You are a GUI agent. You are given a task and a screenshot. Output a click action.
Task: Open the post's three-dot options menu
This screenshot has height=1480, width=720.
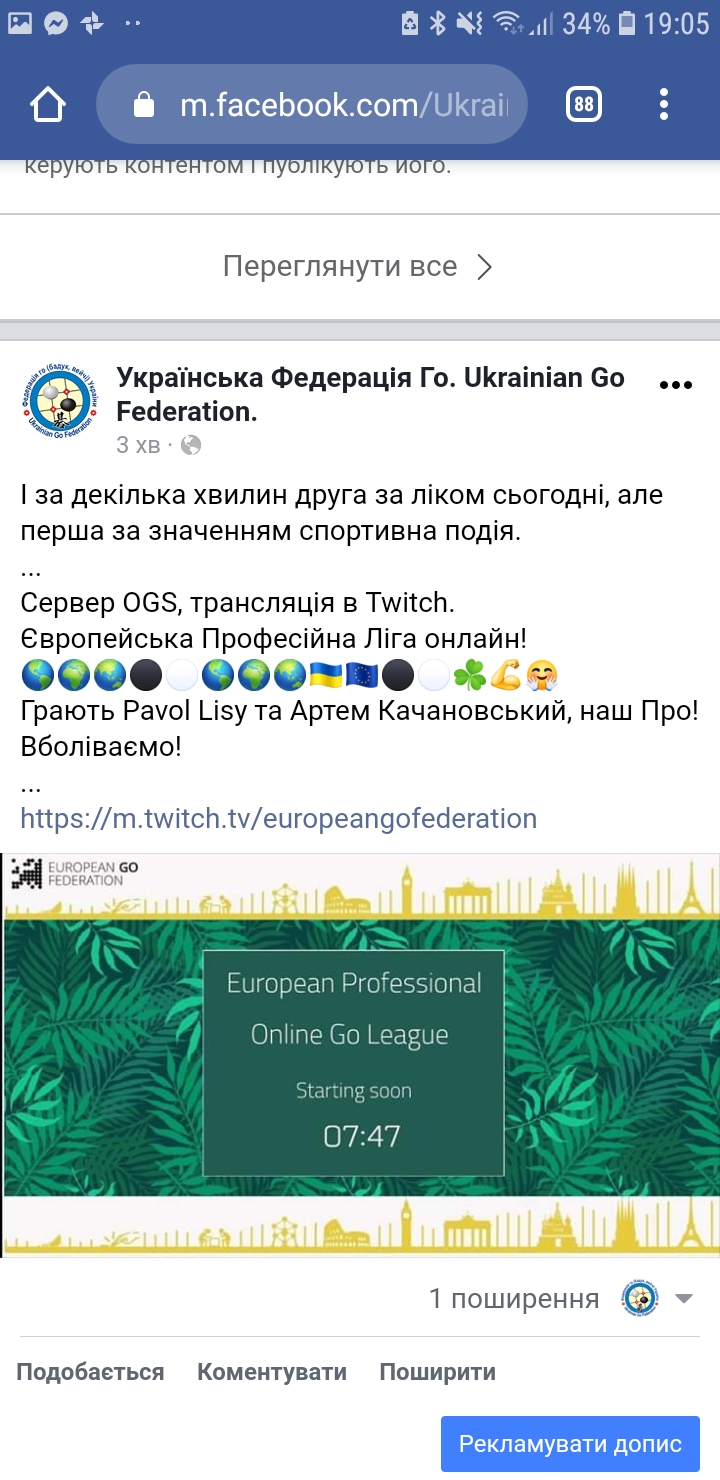click(x=676, y=386)
